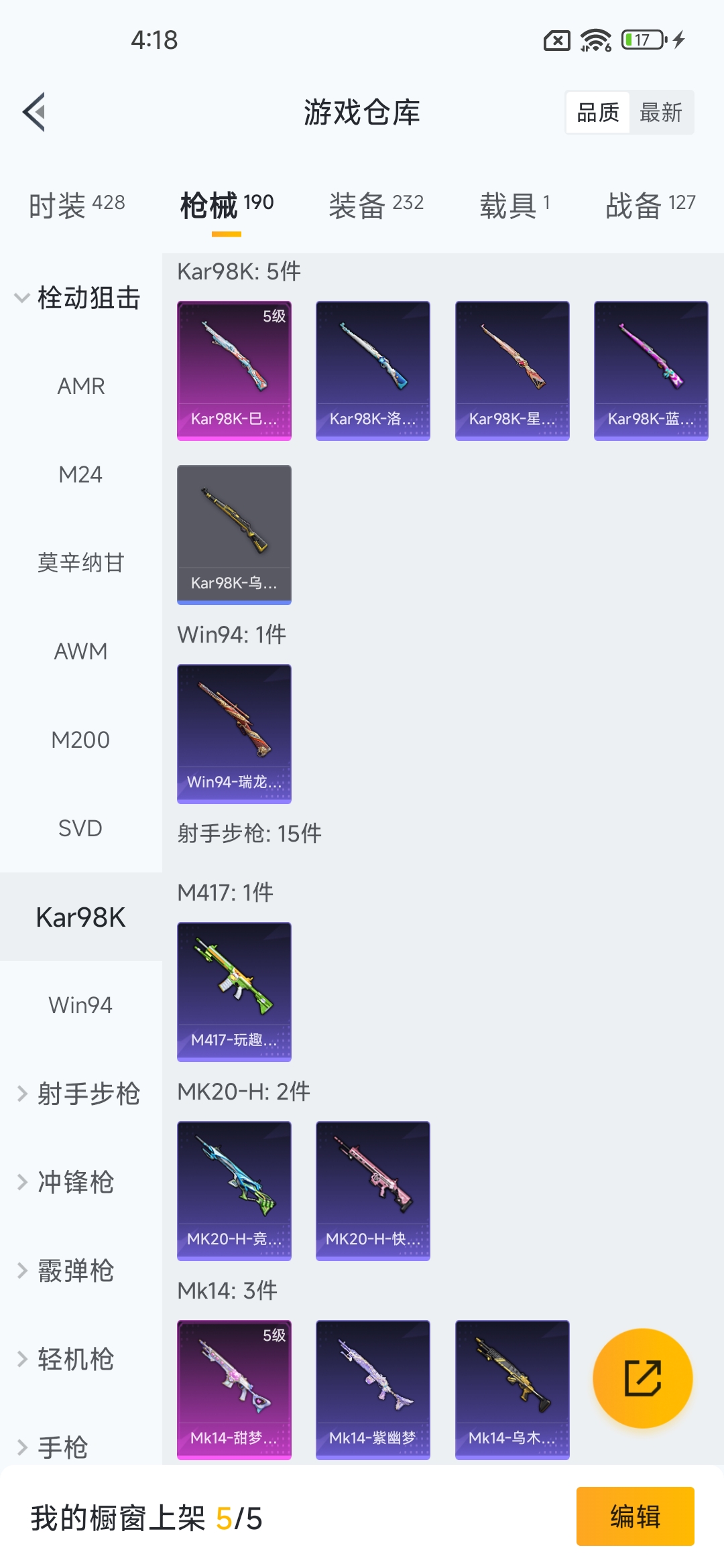Select the 品质 sorting option
This screenshot has height=1568, width=724.
click(597, 112)
